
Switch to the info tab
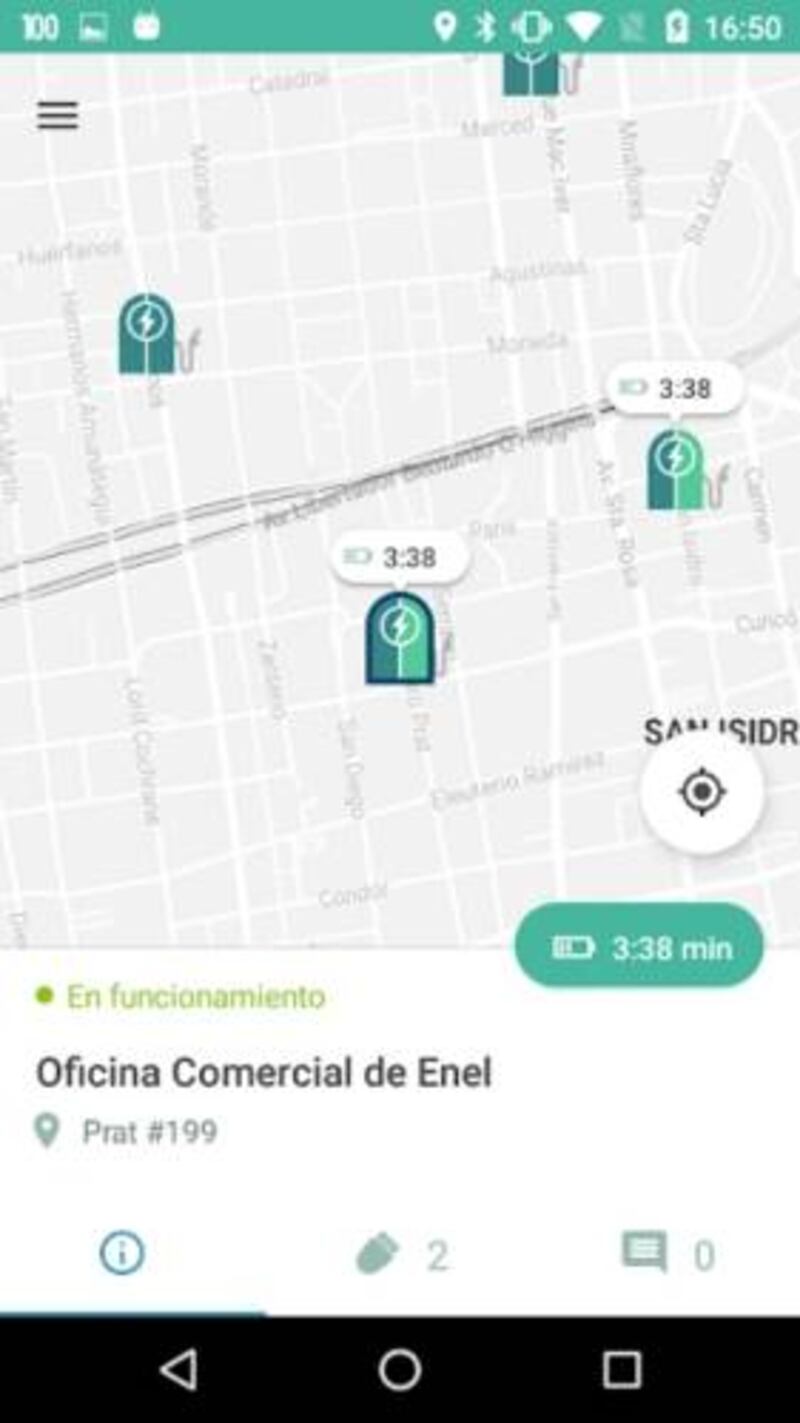coord(122,1253)
